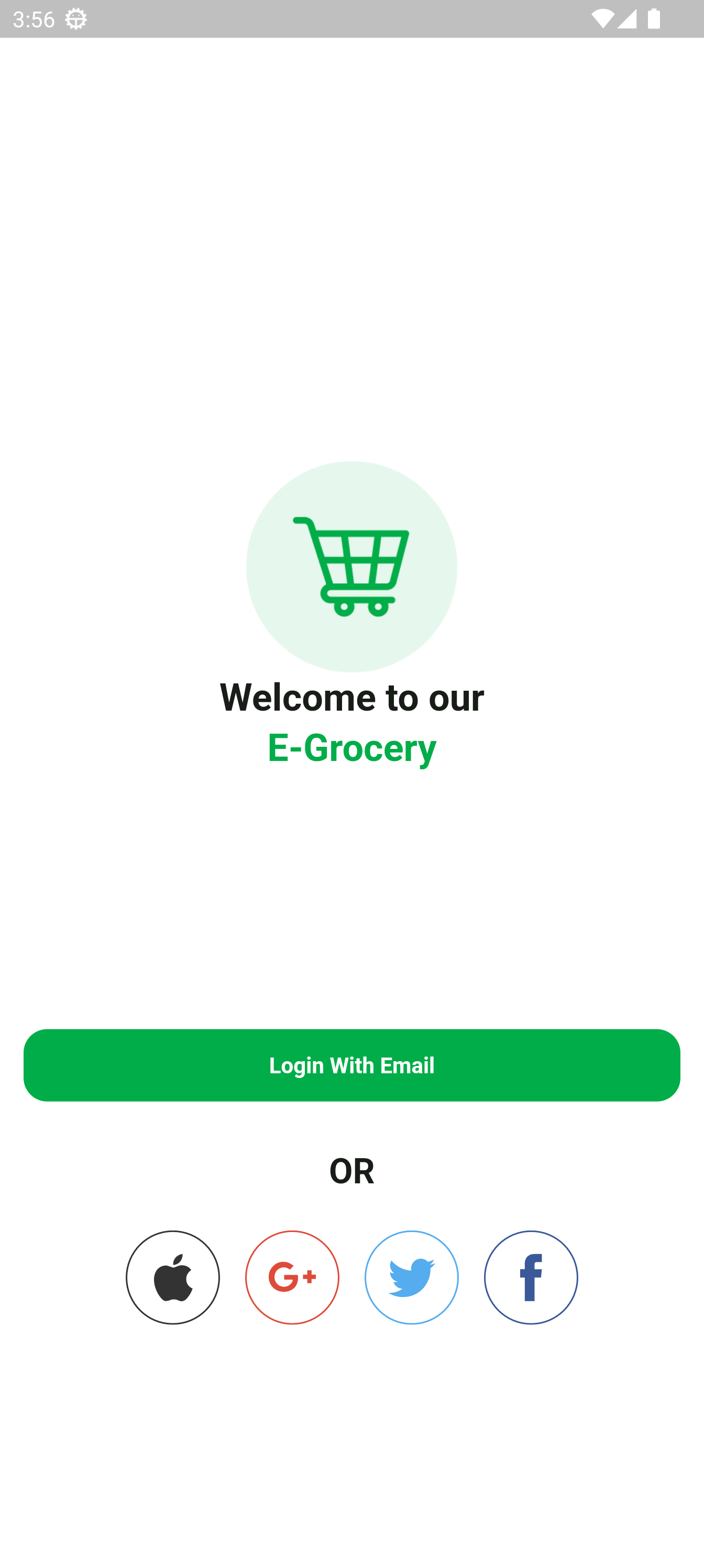The image size is (704, 1568).
Task: Tap the status bar area
Action: point(351,18)
